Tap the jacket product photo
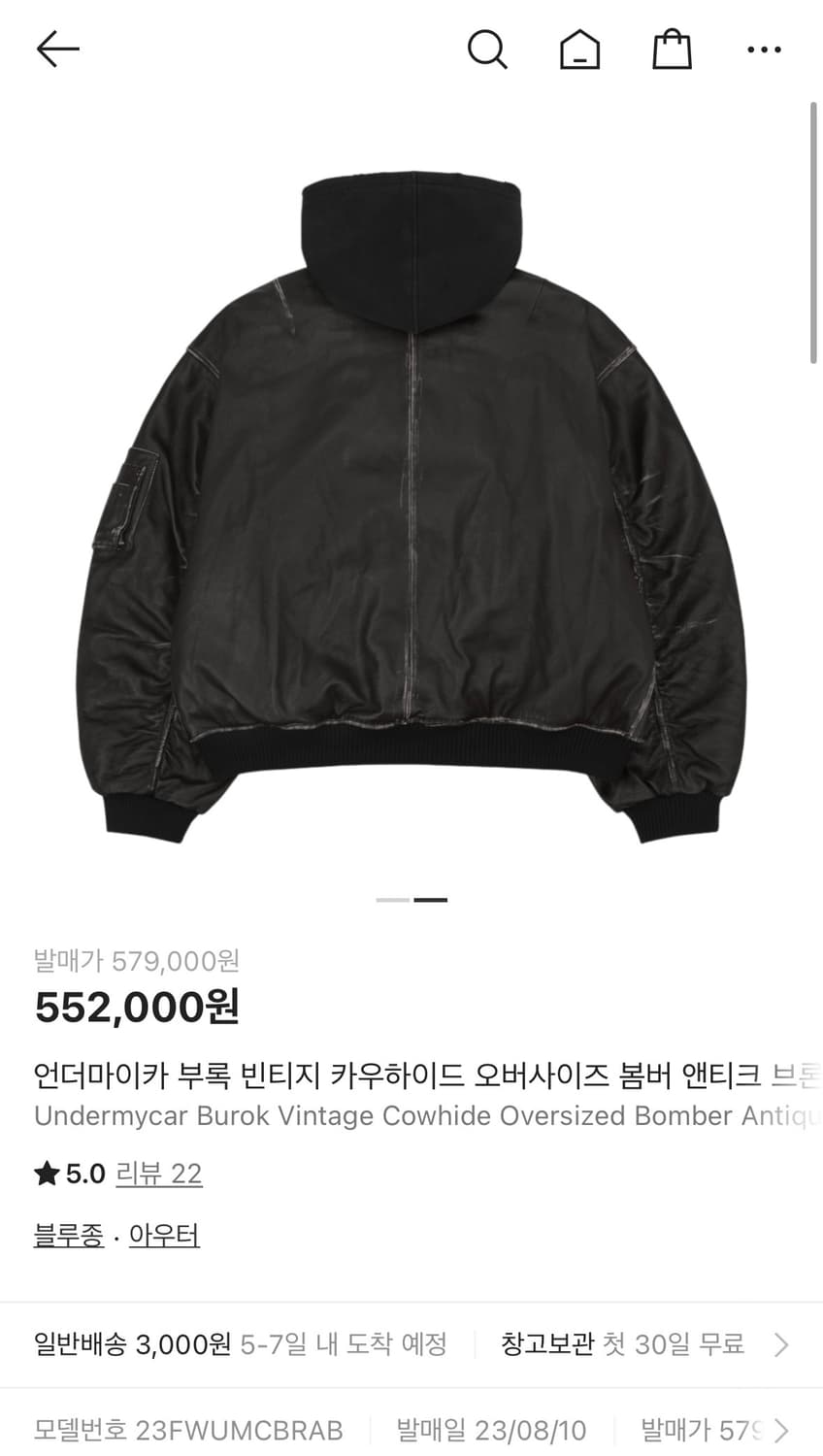This screenshot has width=823, height=1456. tap(411, 505)
